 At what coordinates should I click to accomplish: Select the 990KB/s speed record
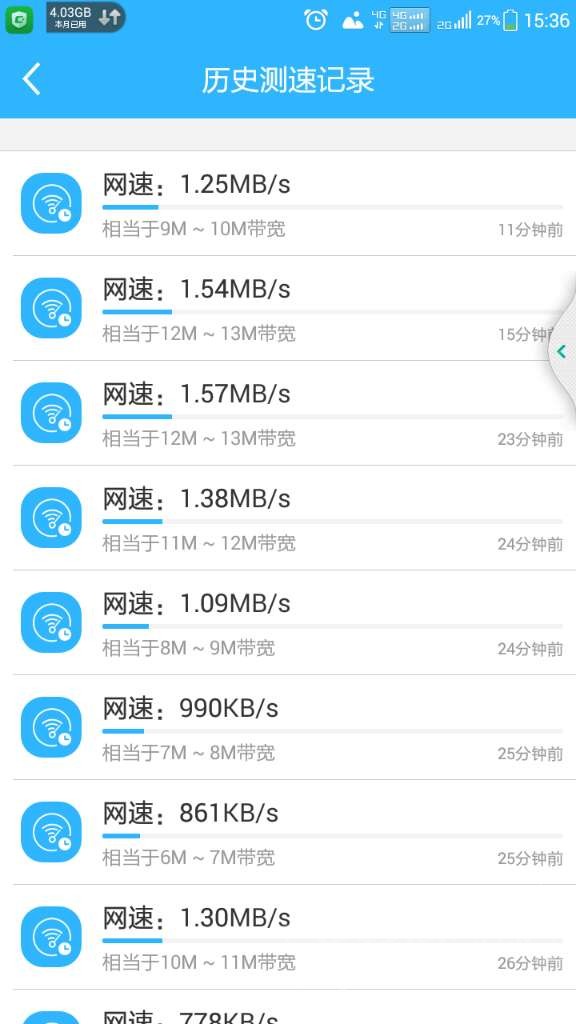(x=288, y=728)
